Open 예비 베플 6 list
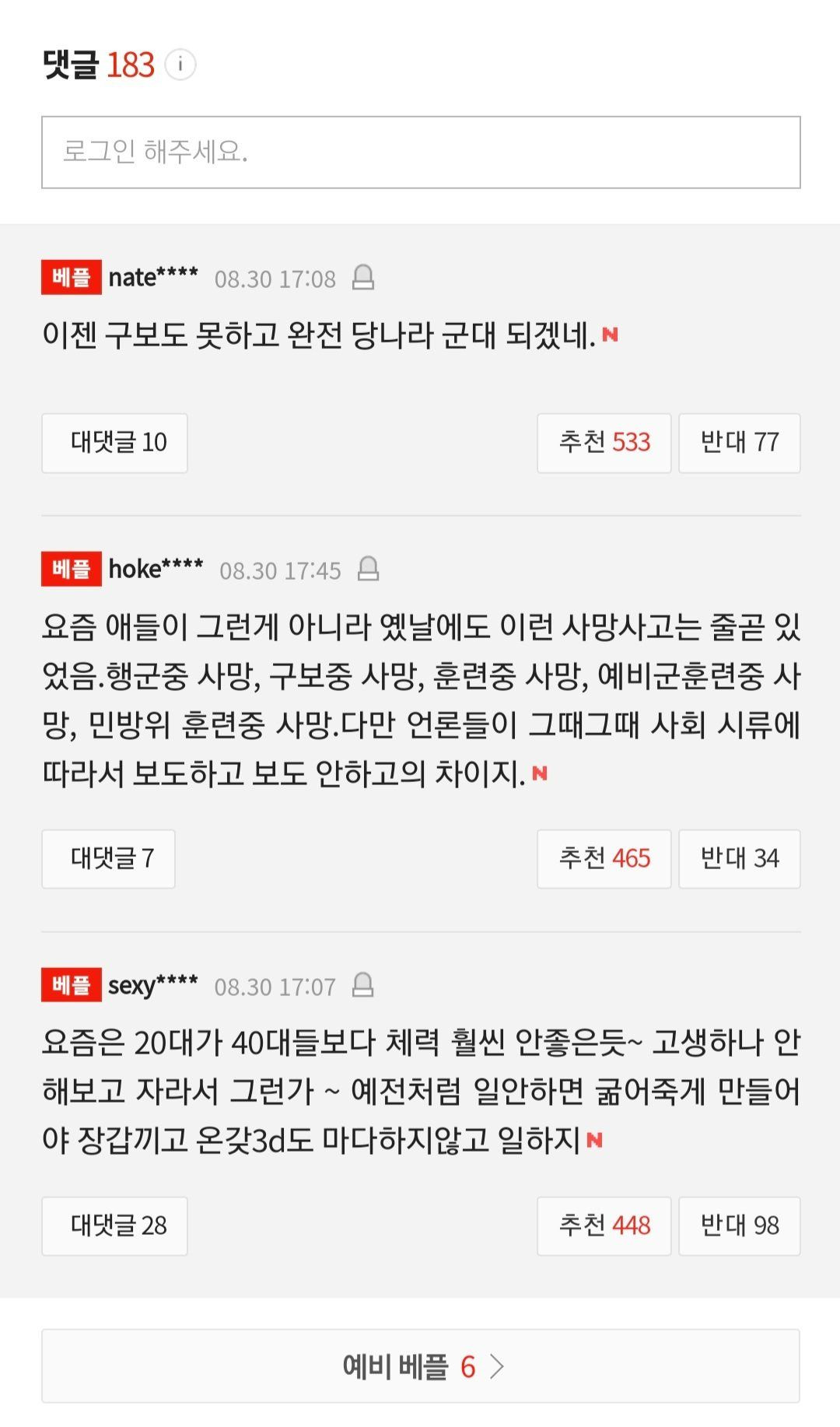Screen dimensions: 840x1427 421,1366
